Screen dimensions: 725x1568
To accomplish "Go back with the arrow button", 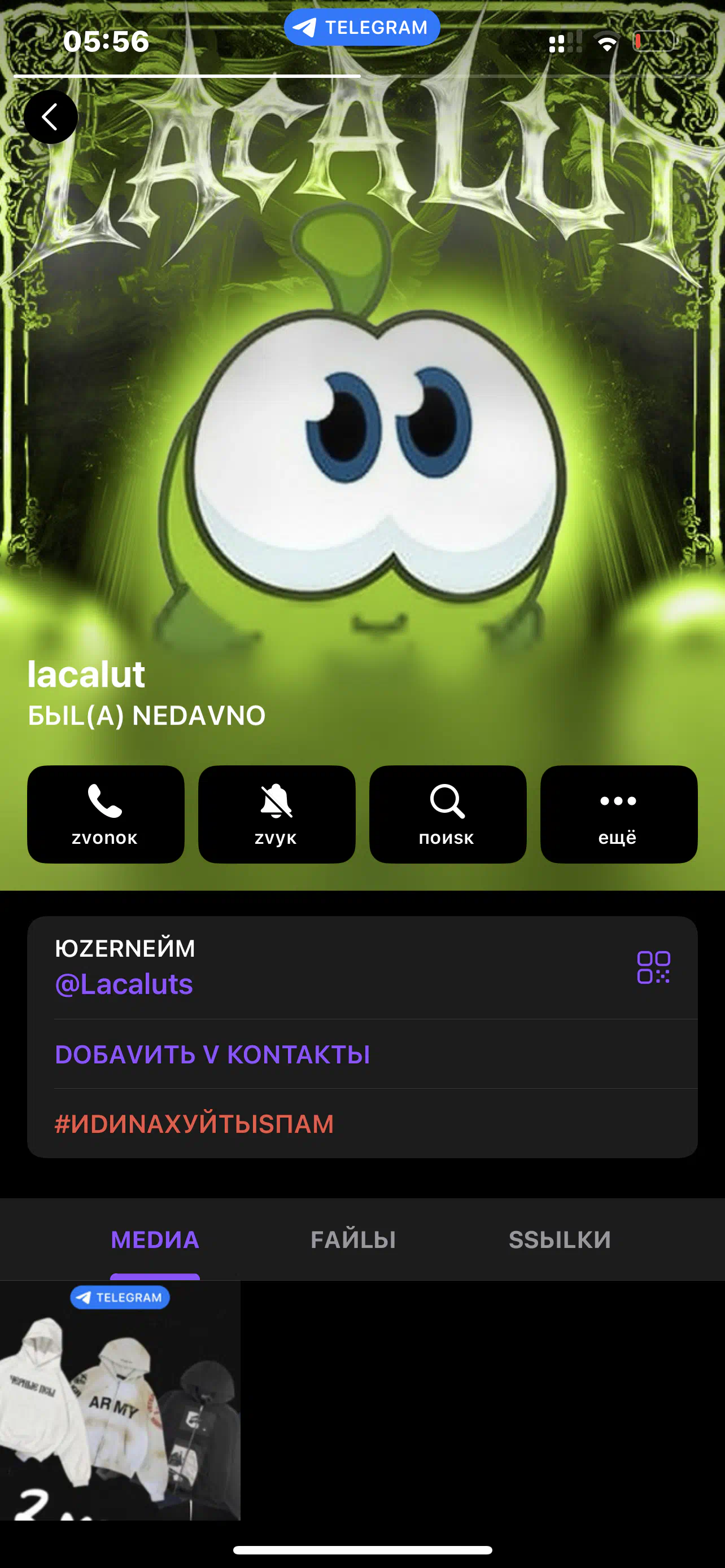I will tap(50, 116).
